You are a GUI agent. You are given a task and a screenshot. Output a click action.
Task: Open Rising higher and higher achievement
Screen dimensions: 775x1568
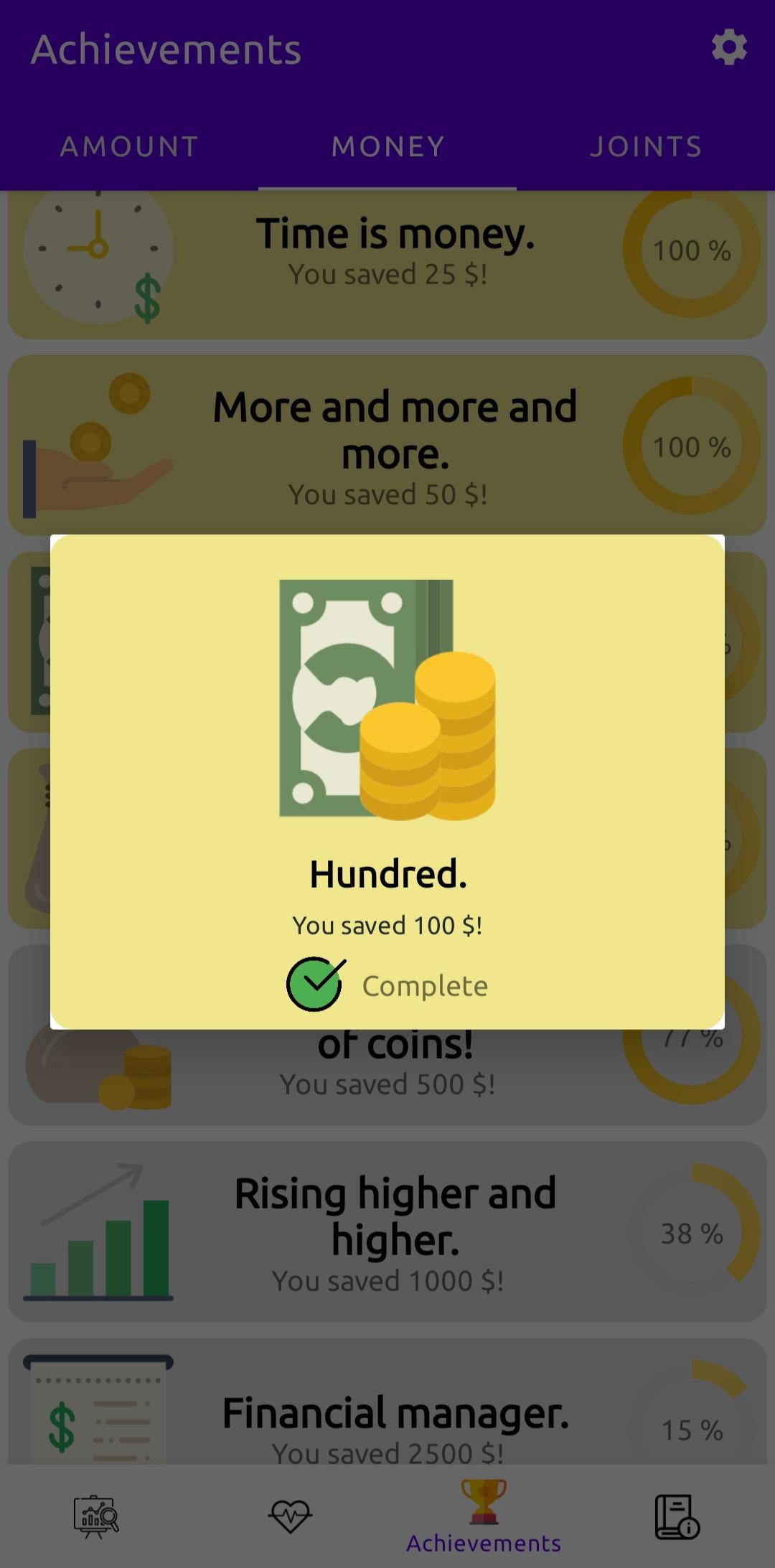[x=387, y=1231]
